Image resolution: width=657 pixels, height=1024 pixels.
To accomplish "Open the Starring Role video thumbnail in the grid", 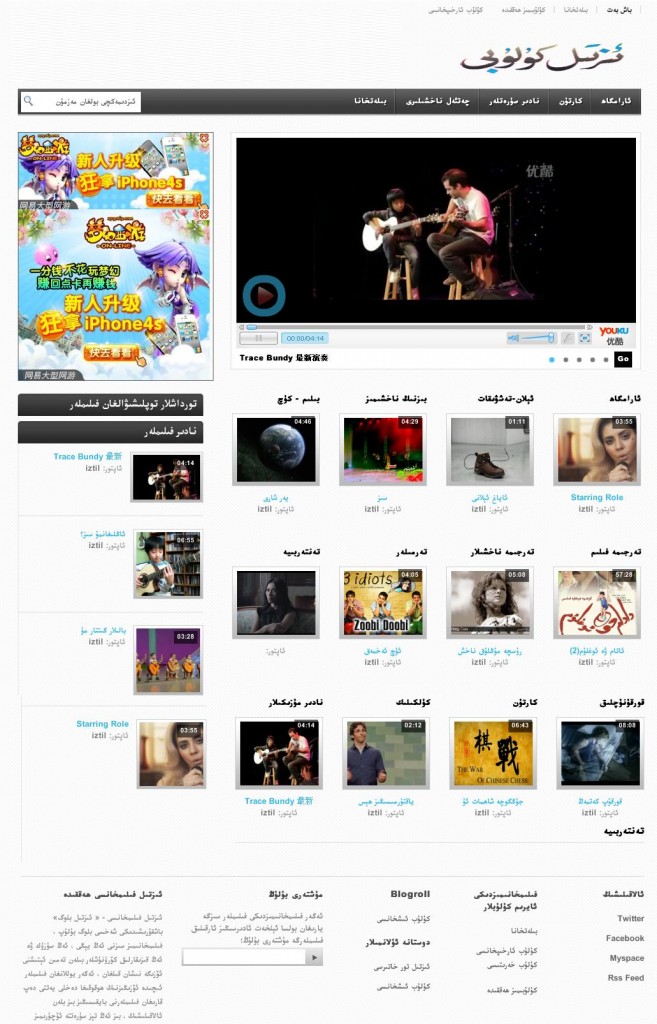I will [x=597, y=450].
